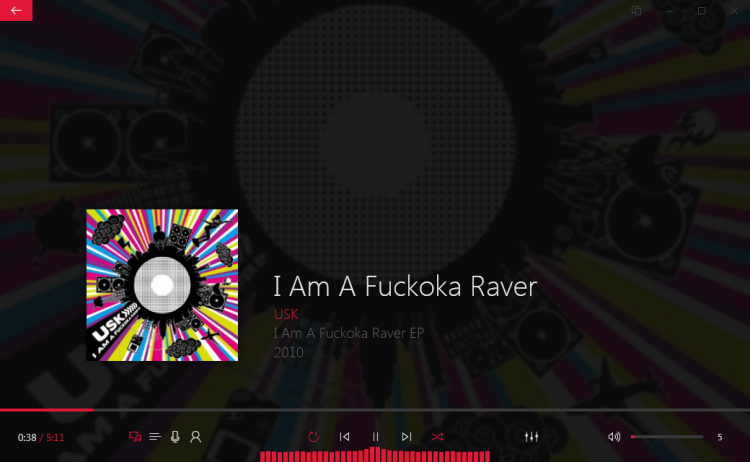The image size is (750, 462).
Task: Show lyrics with the microphone icon
Action: (175, 437)
